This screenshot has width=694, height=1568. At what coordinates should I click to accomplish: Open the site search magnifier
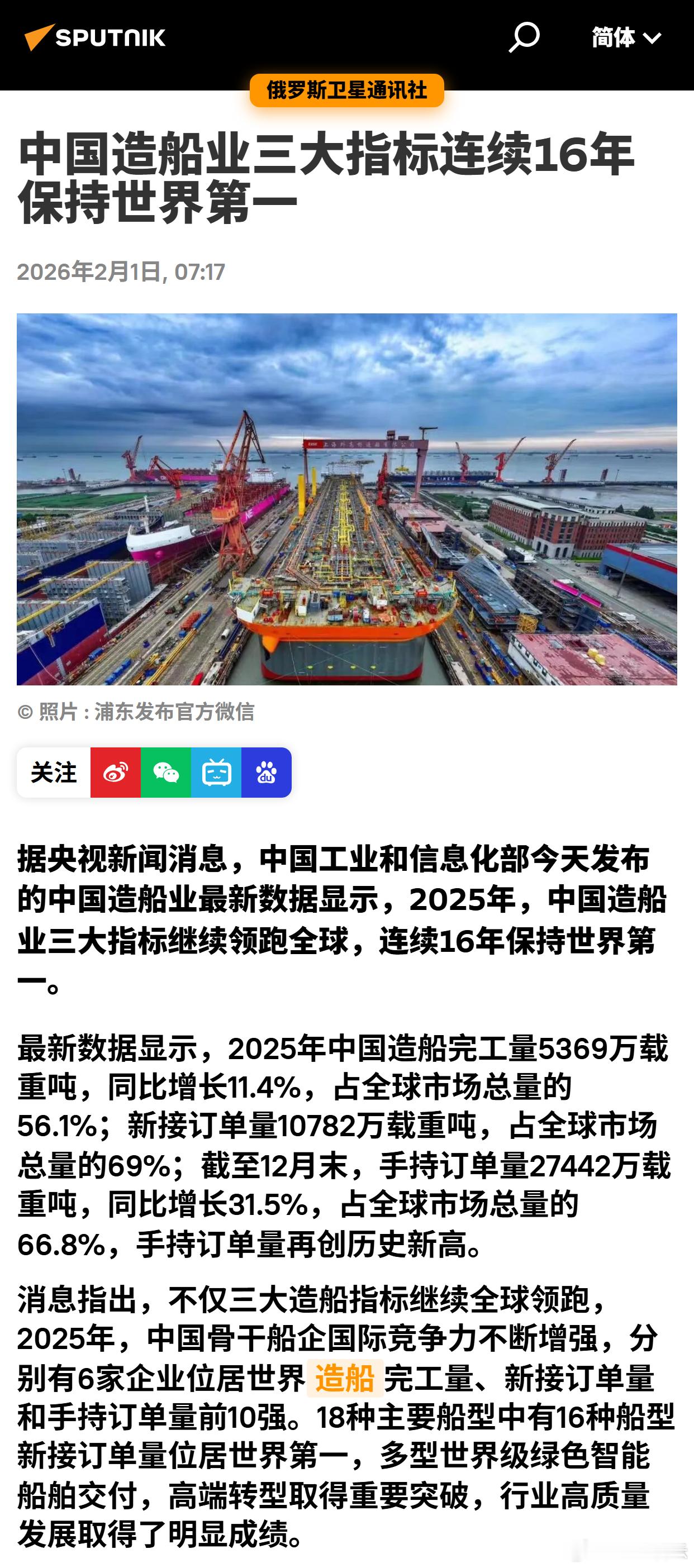[x=525, y=38]
